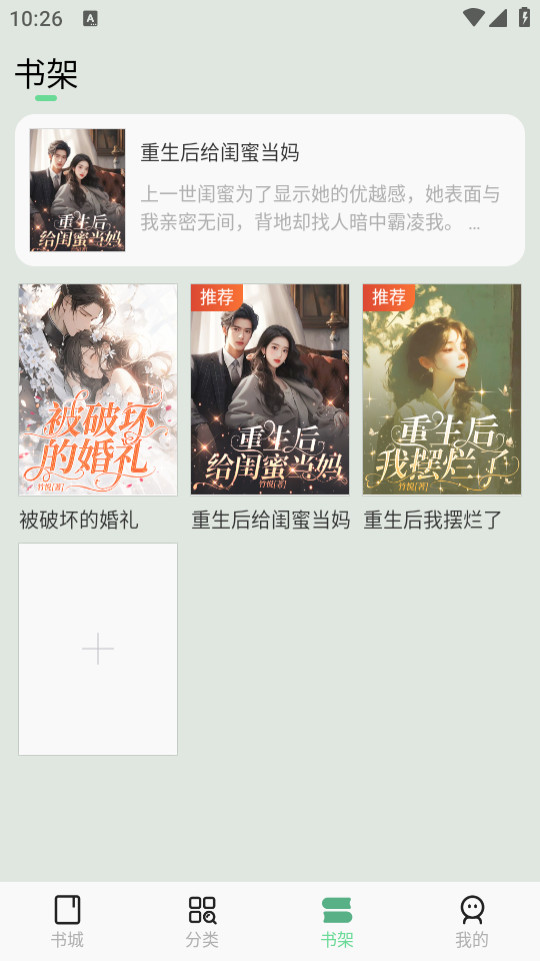Image resolution: width=540 pixels, height=961 pixels.
Task: Switch to the 书城 tab
Action: (x=67, y=921)
